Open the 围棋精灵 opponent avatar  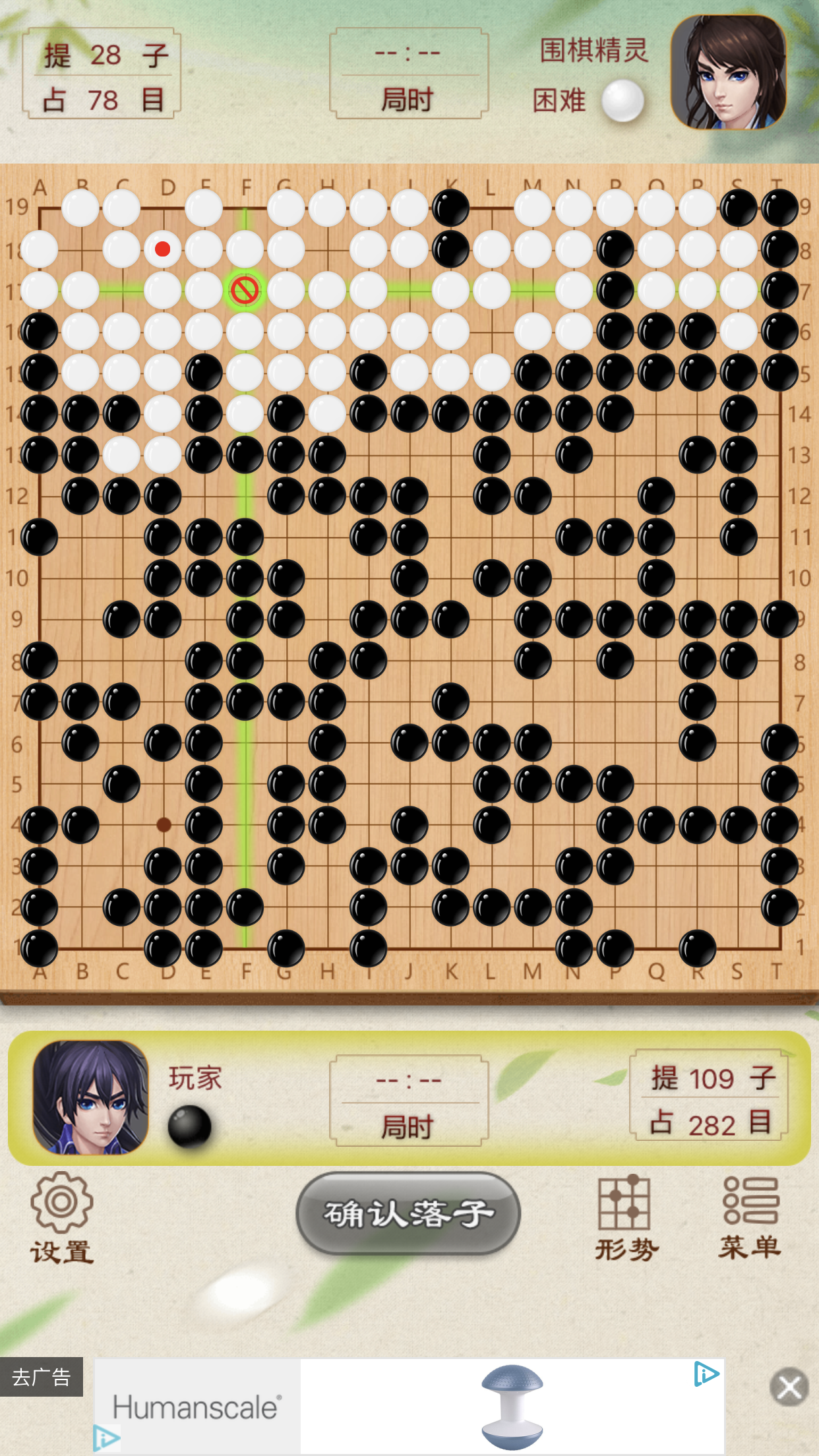[729, 73]
